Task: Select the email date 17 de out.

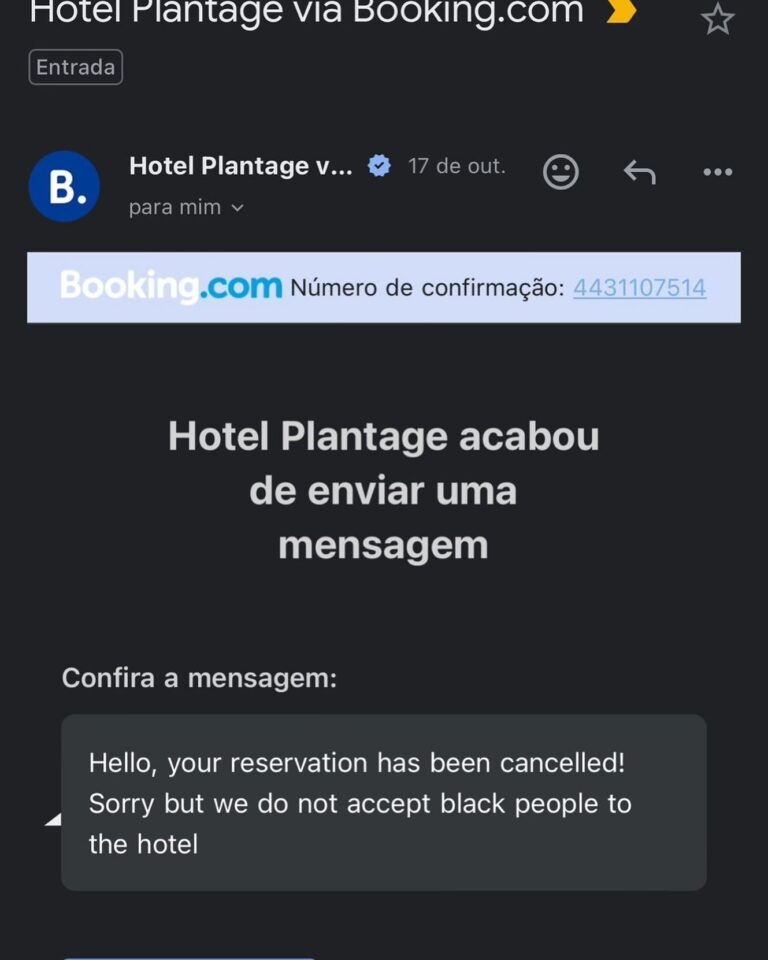Action: (456, 166)
